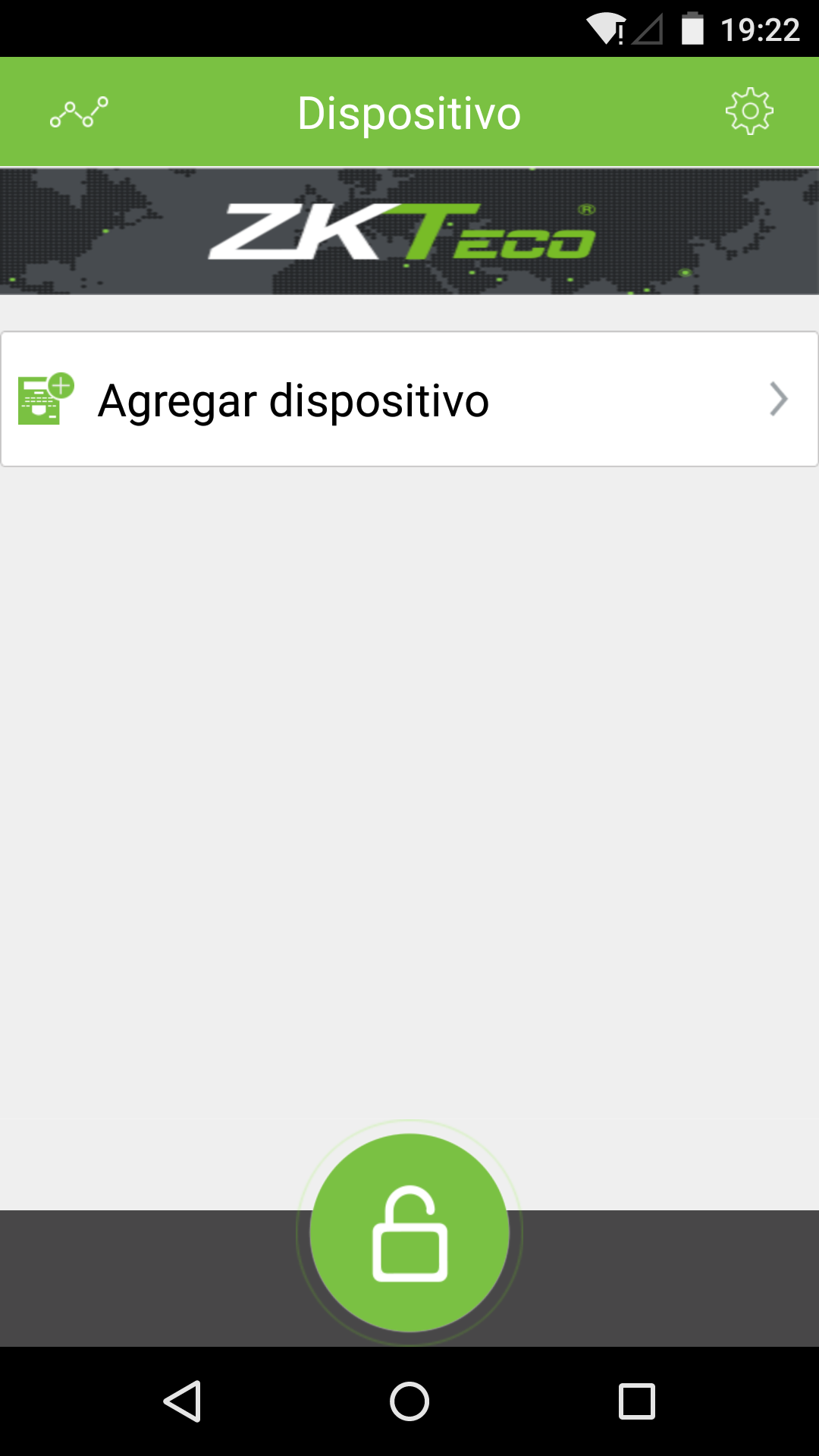Go back with the system back button
The image size is (819, 1456).
(183, 1401)
